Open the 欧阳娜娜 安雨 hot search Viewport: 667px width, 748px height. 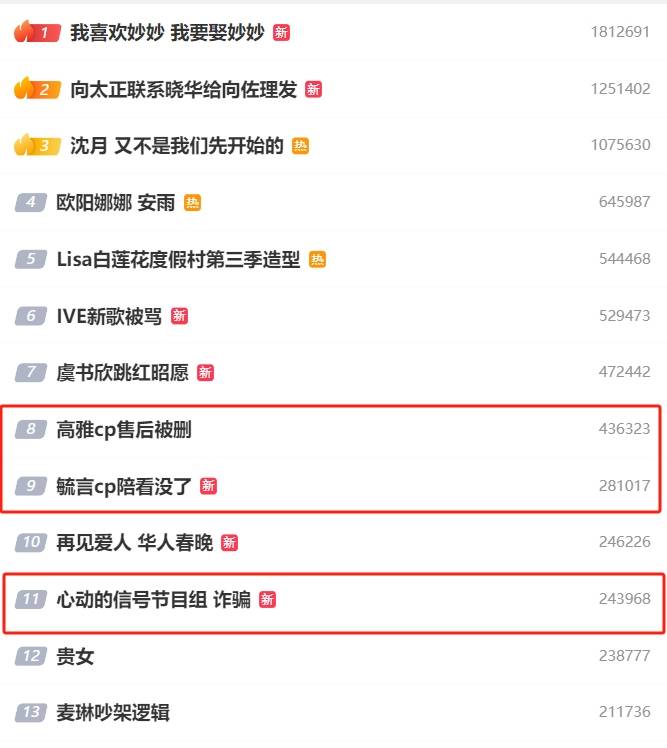115,203
